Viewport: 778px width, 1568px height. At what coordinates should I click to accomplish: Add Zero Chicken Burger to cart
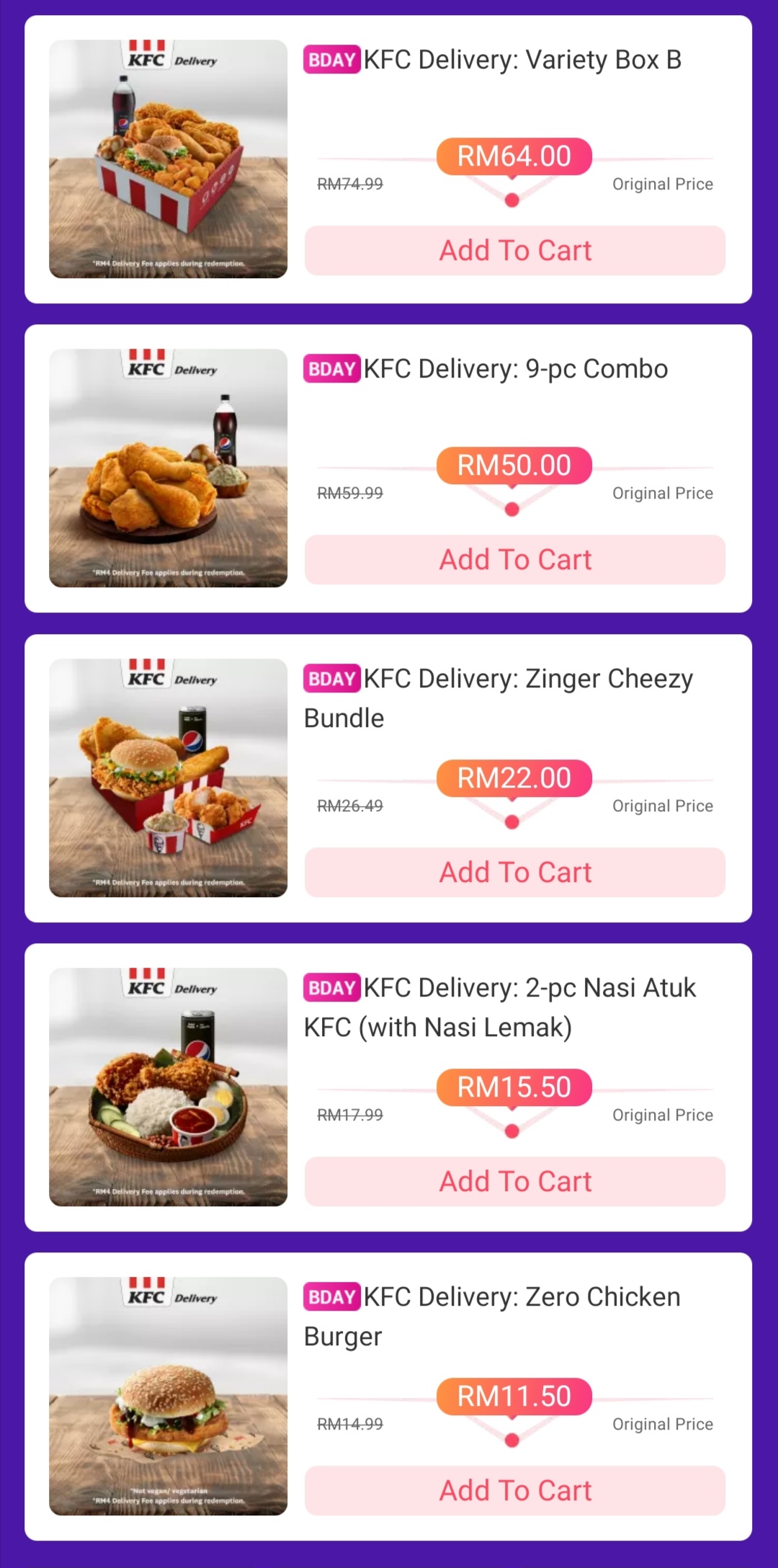point(514,1491)
